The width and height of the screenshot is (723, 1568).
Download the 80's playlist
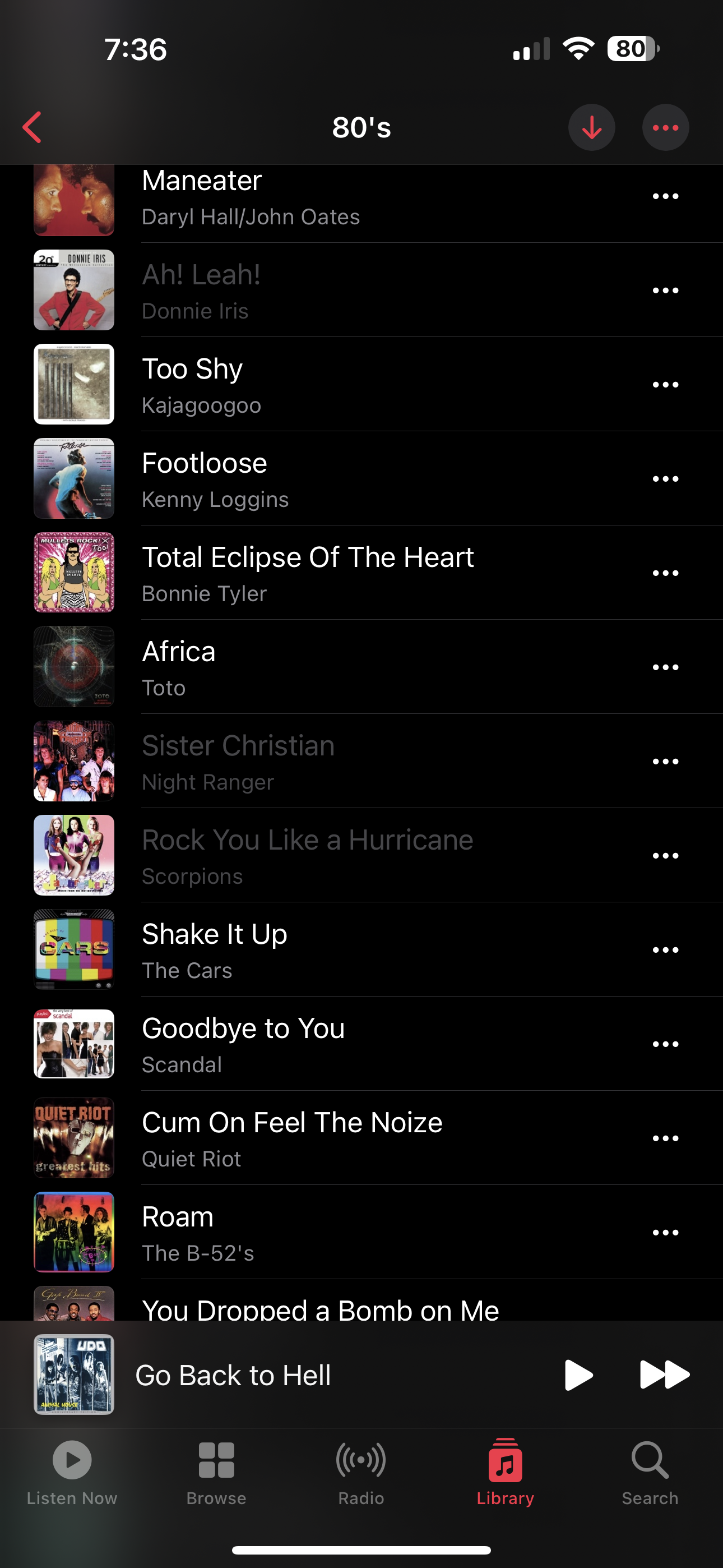click(x=591, y=127)
